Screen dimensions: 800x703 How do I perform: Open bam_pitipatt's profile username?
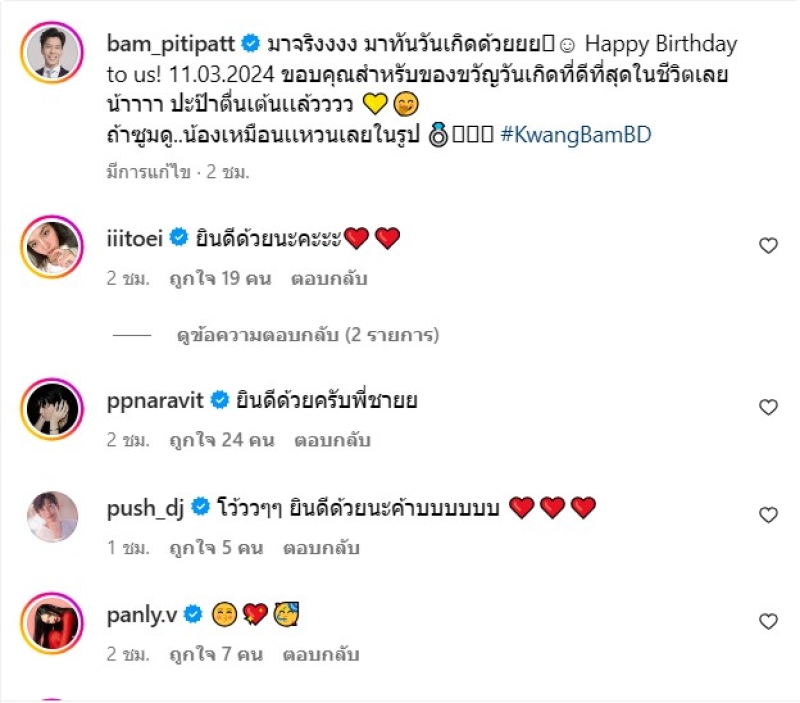[172, 44]
